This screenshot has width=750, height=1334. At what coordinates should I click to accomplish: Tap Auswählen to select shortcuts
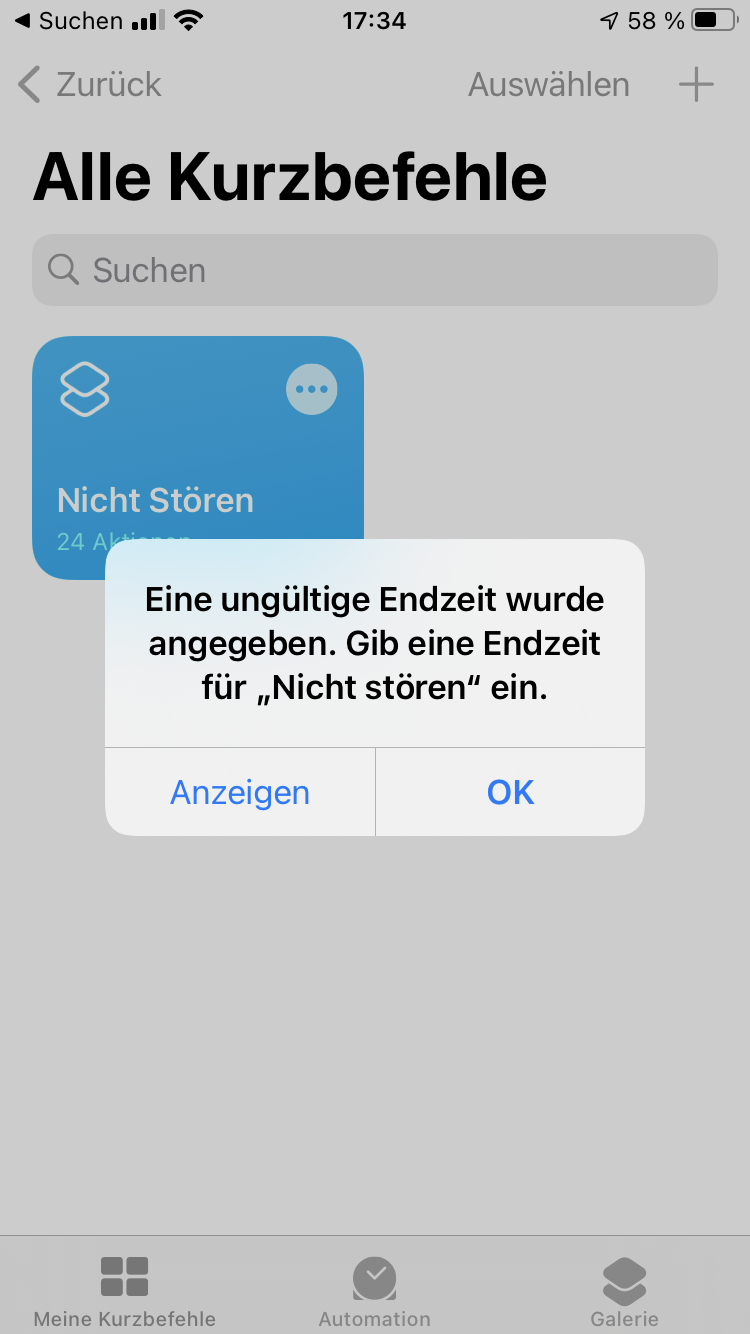[x=548, y=85]
